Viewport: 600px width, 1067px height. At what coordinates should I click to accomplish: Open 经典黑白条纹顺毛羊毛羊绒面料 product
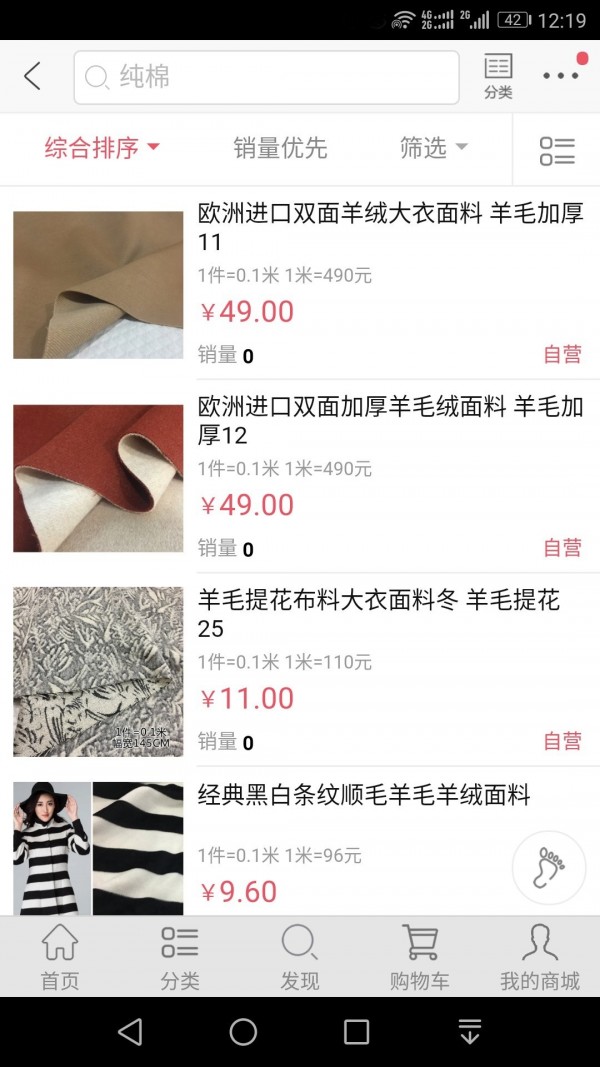(364, 796)
